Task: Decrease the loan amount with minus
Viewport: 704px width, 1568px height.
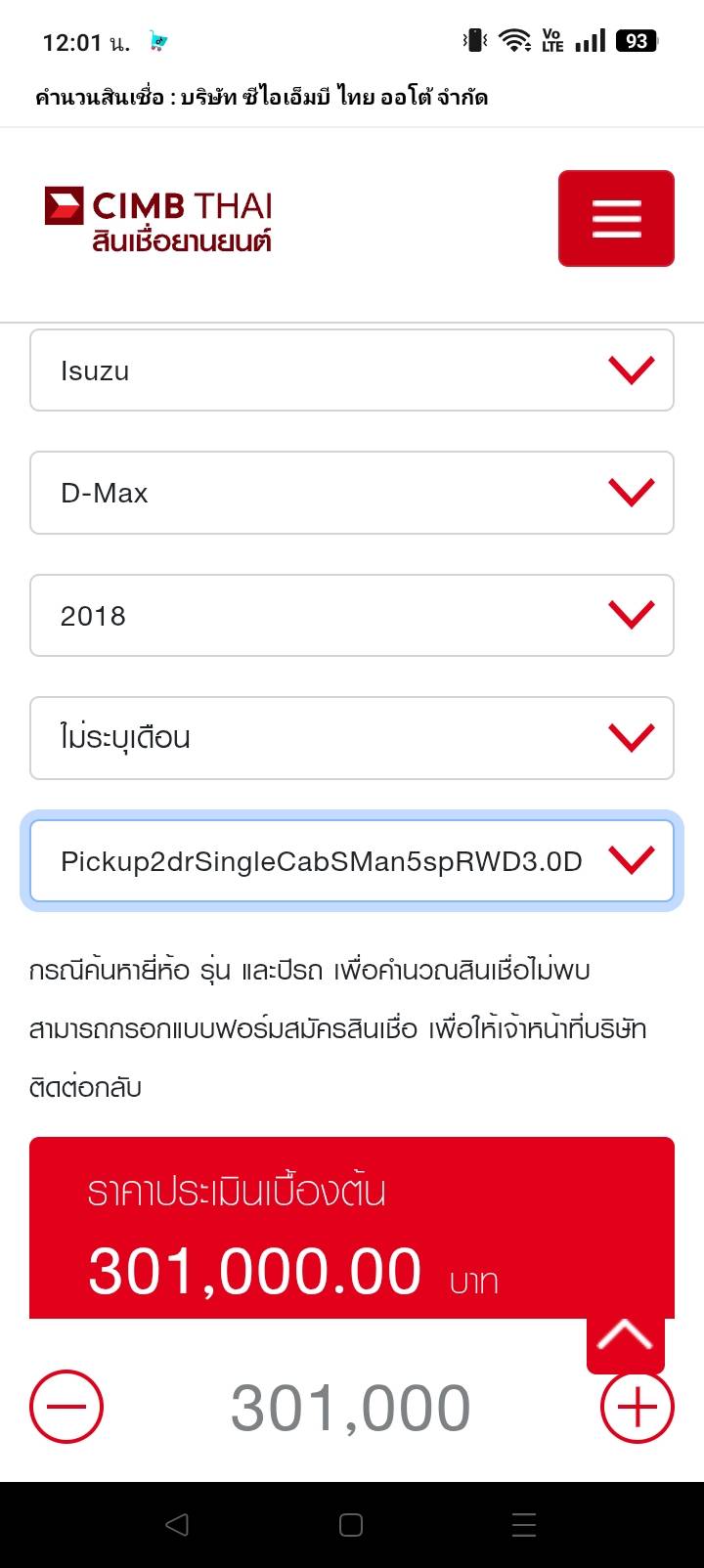Action: tap(66, 1408)
